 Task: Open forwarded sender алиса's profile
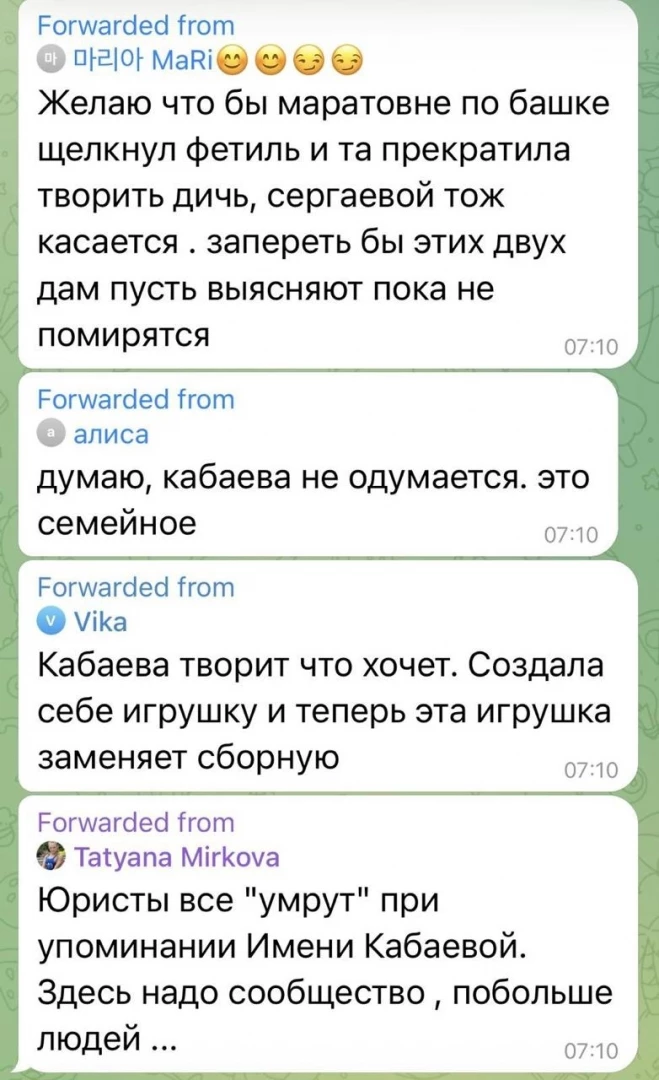tap(93, 435)
